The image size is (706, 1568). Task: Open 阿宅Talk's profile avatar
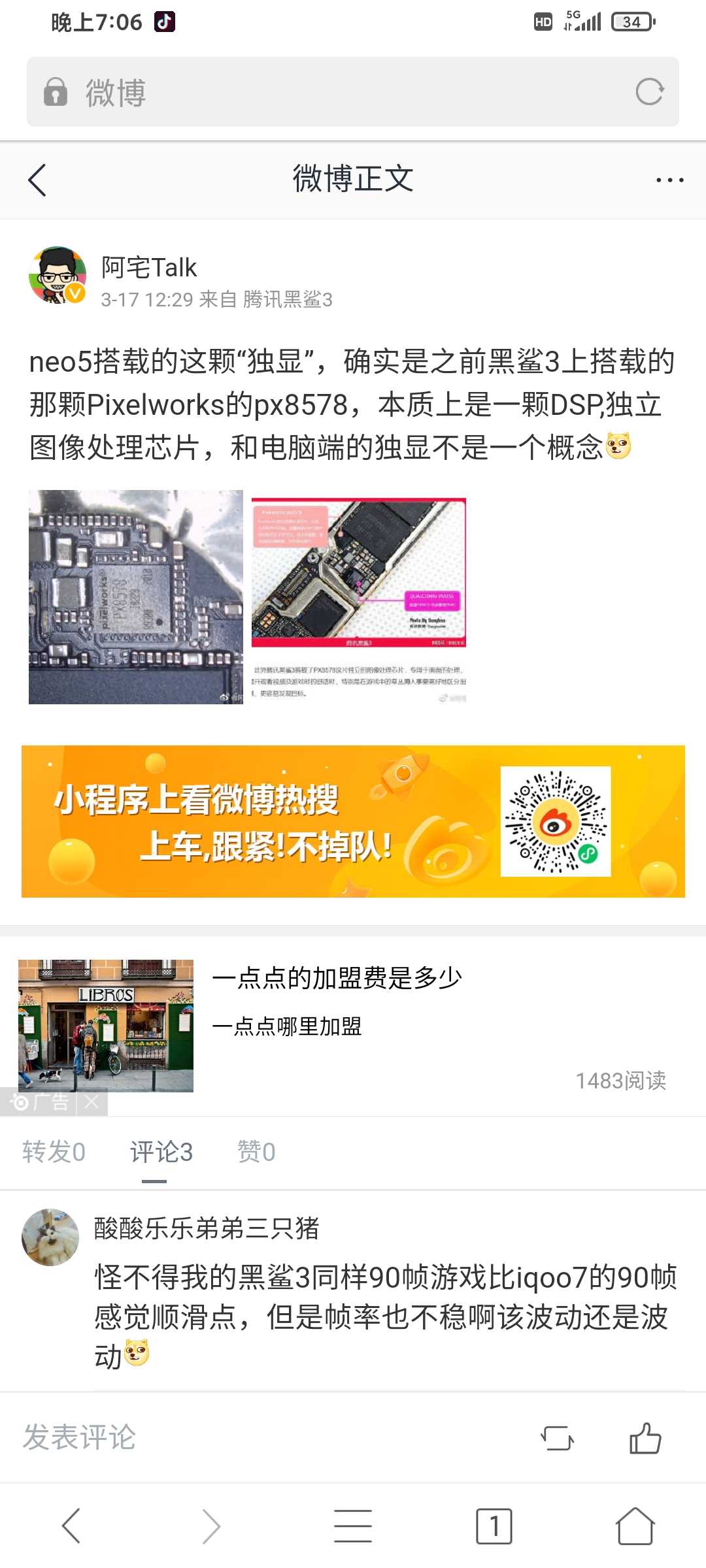pos(58,275)
